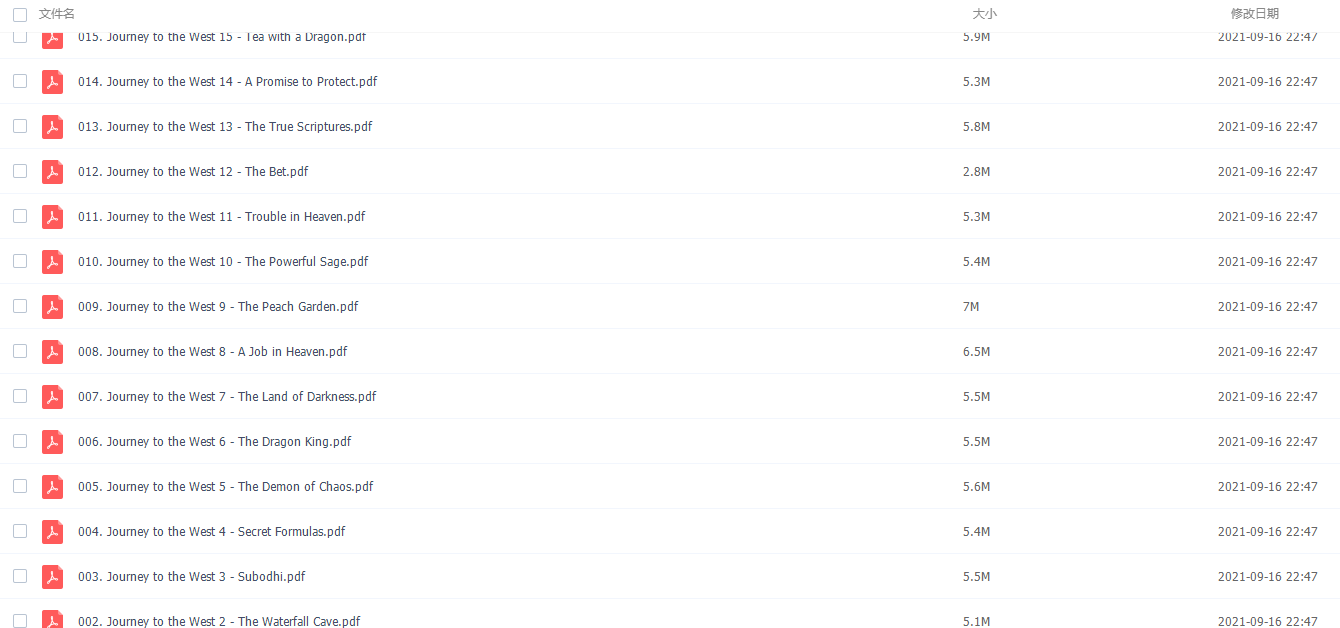Screen dimensions: 1340x628
Task: Open 008. A Job in Heaven.pdf
Action: (x=212, y=352)
